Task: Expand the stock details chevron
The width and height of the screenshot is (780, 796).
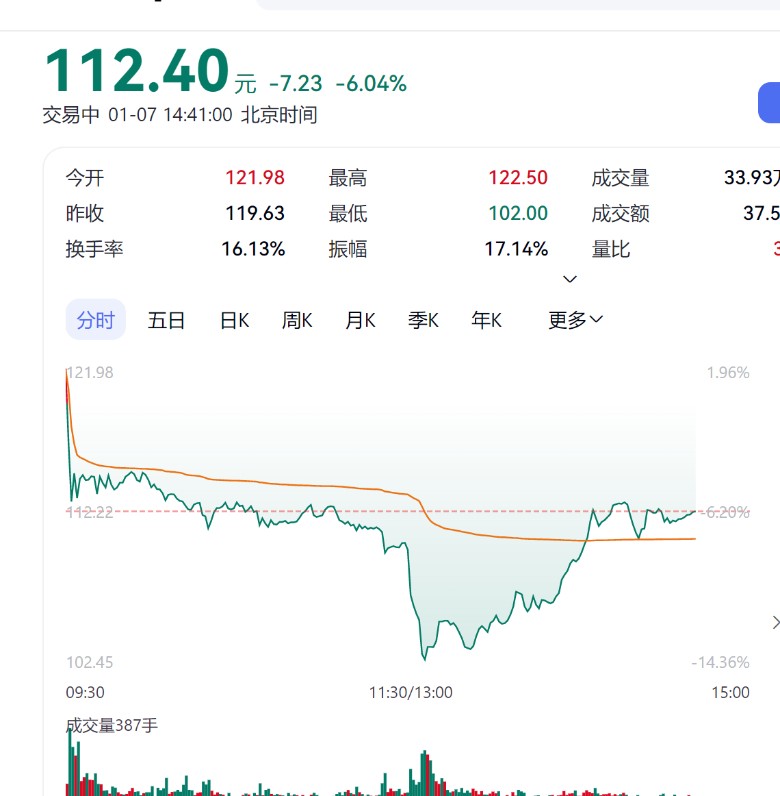Action: pyautogui.click(x=570, y=279)
